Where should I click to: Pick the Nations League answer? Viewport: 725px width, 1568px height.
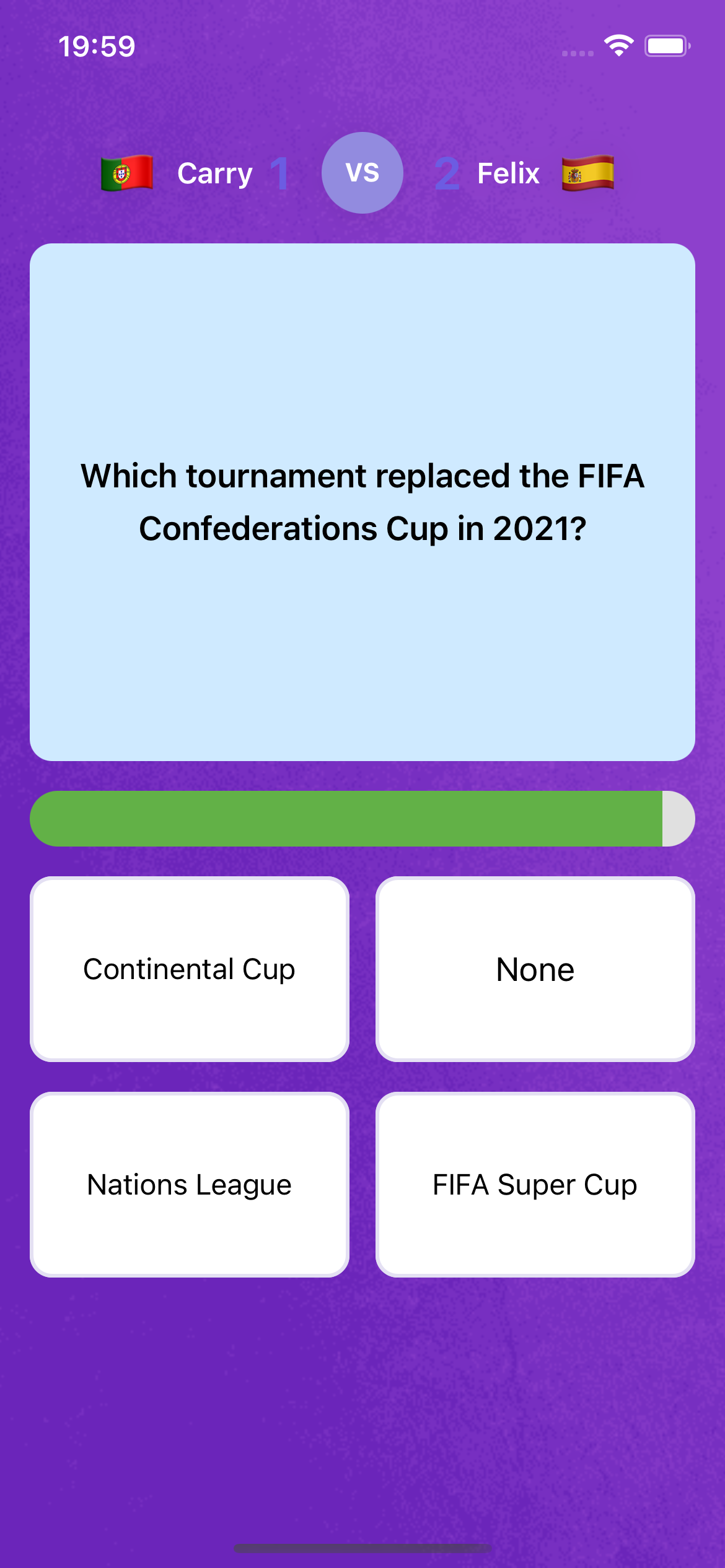pyautogui.click(x=190, y=1185)
